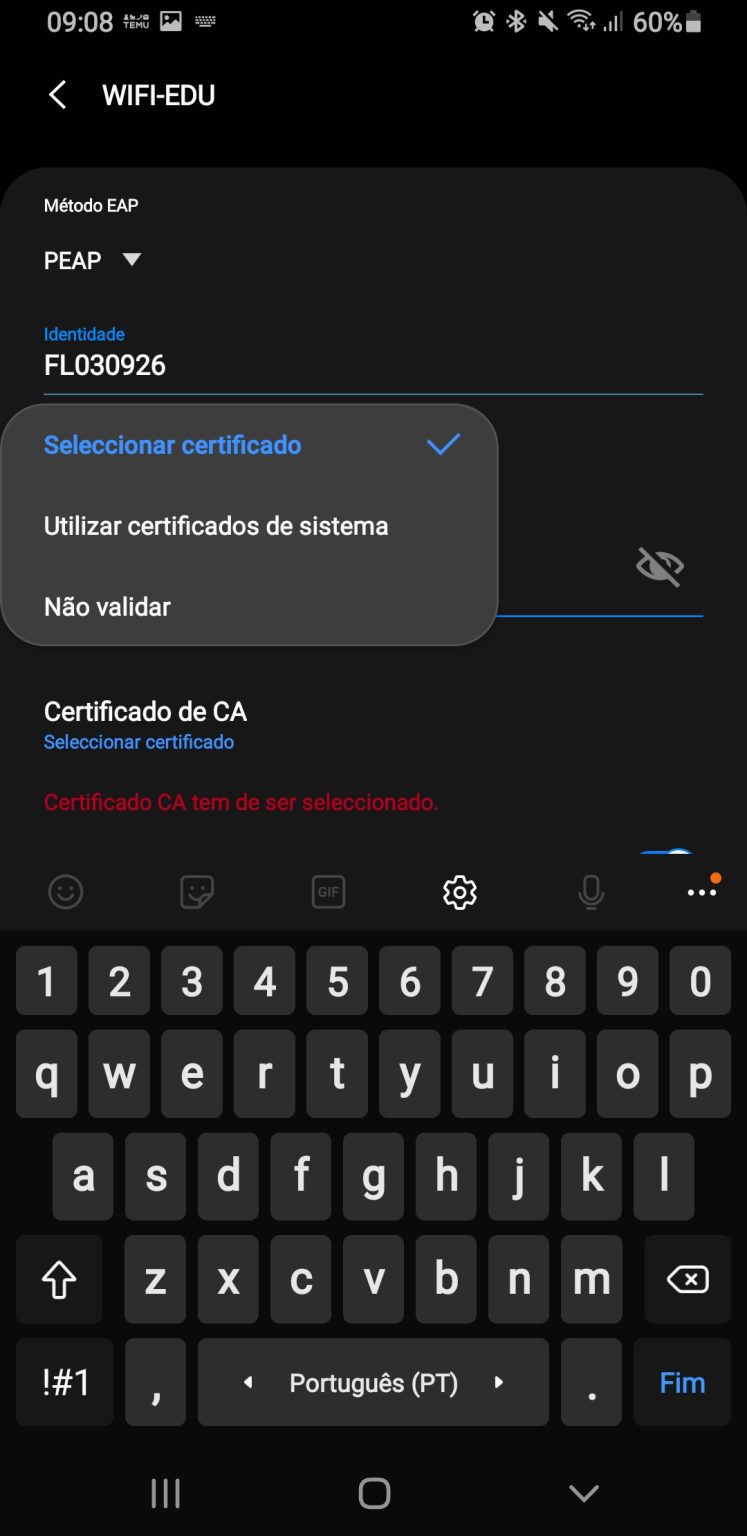Viewport: 747px width, 1536px height.
Task: Edit the Identidade field
Action: [x=372, y=365]
